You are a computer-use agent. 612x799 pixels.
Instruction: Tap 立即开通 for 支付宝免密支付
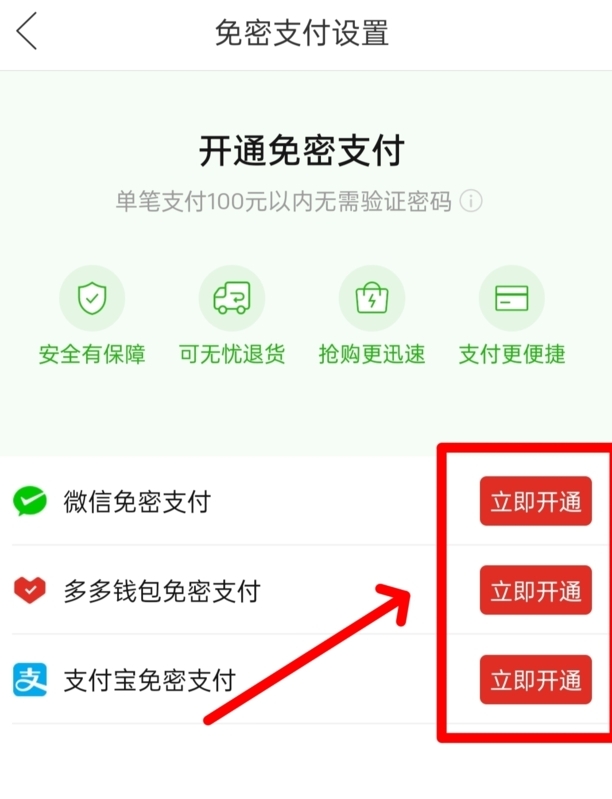pyautogui.click(x=535, y=680)
